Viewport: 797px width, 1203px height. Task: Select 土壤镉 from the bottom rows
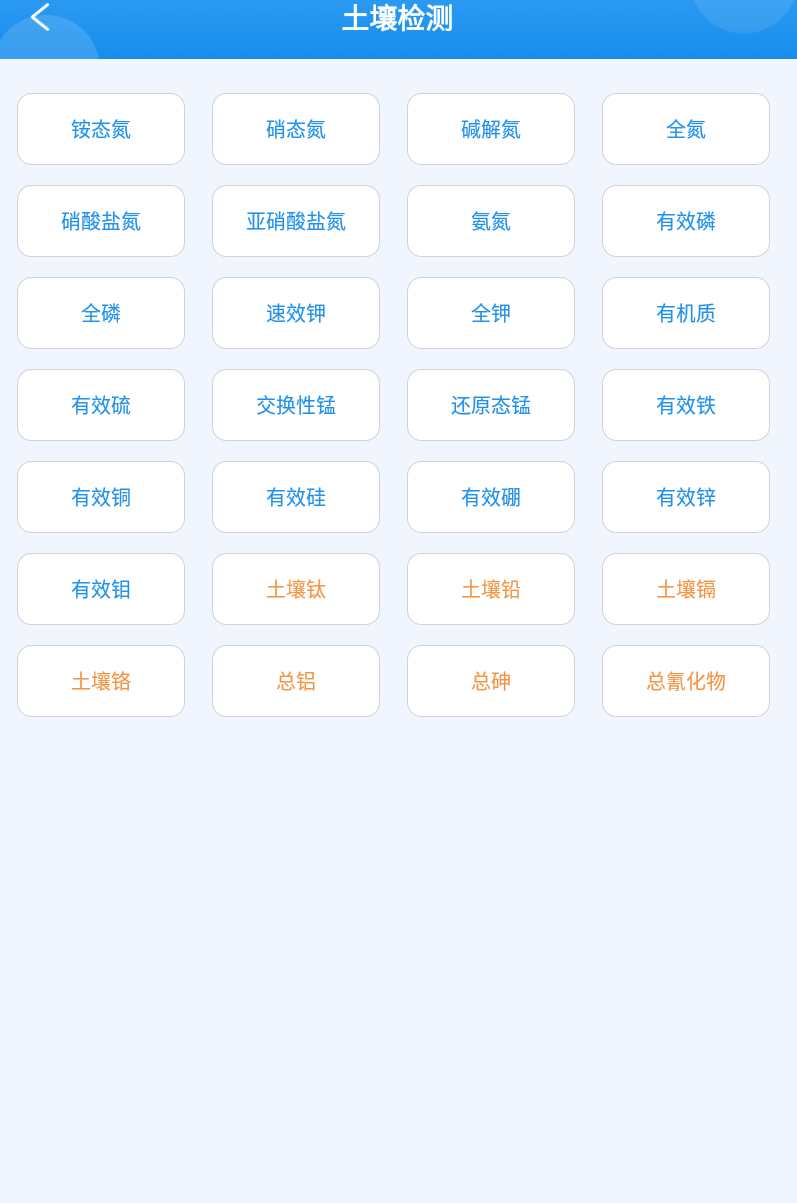tap(685, 589)
